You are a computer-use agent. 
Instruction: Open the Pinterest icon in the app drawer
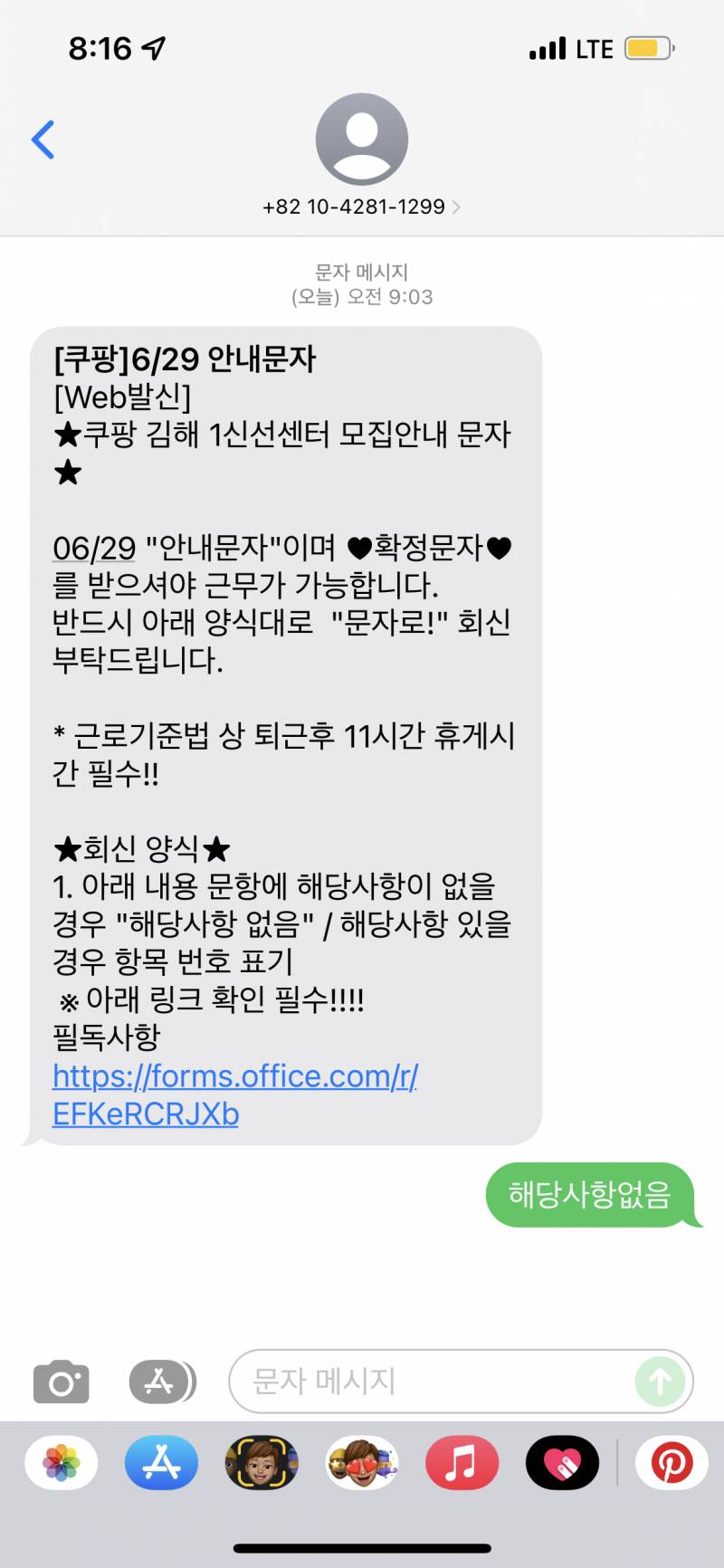tap(671, 1463)
